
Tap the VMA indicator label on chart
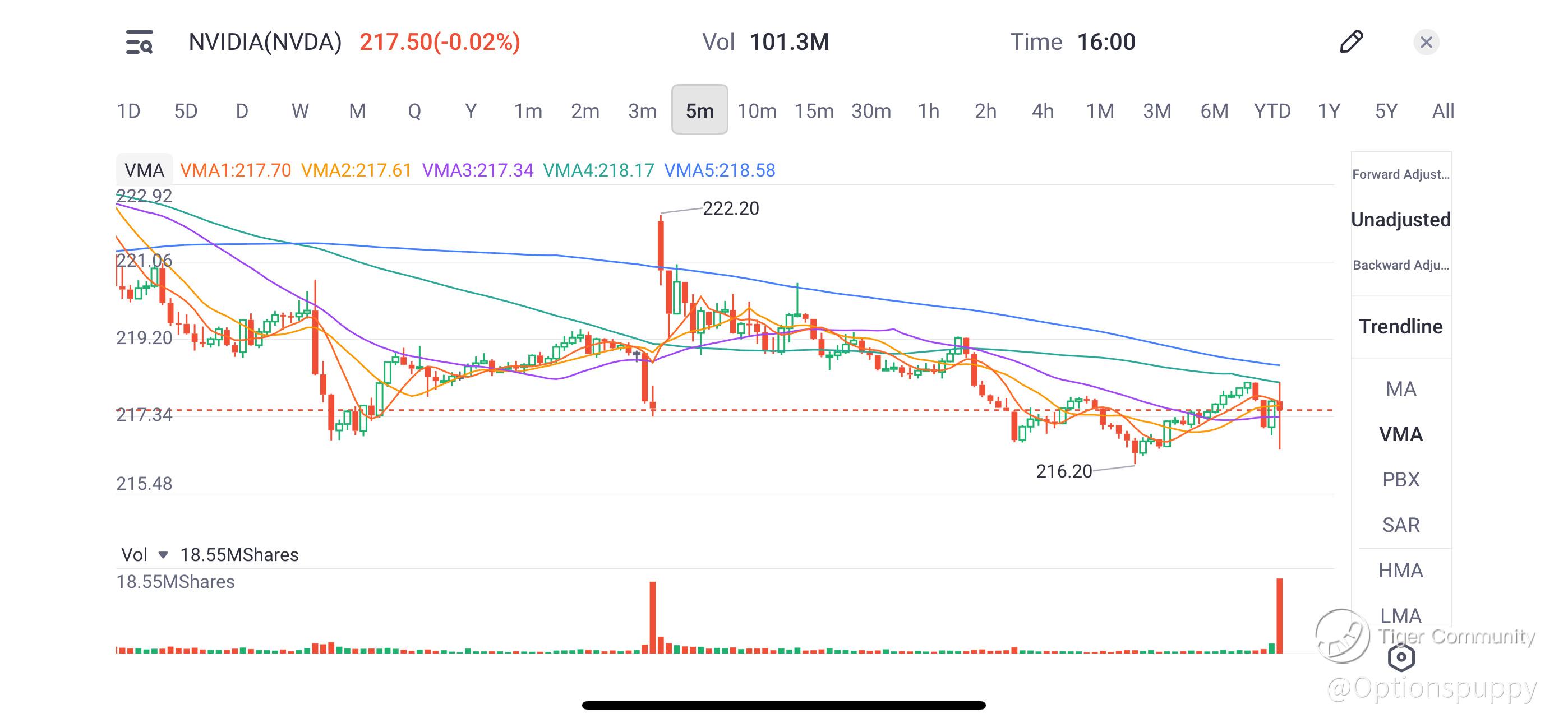pos(144,170)
